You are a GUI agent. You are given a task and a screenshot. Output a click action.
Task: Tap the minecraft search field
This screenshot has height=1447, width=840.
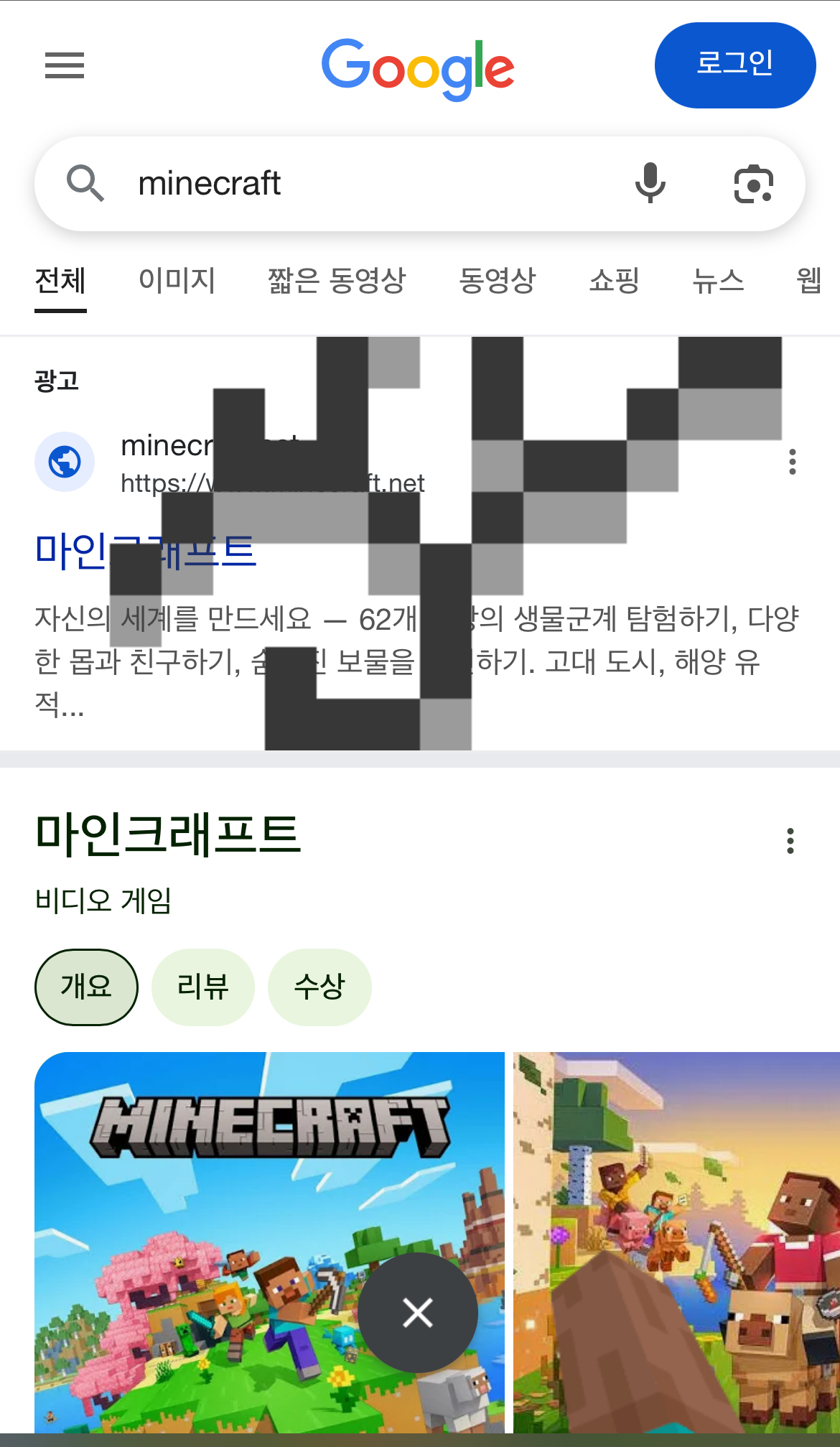click(373, 184)
